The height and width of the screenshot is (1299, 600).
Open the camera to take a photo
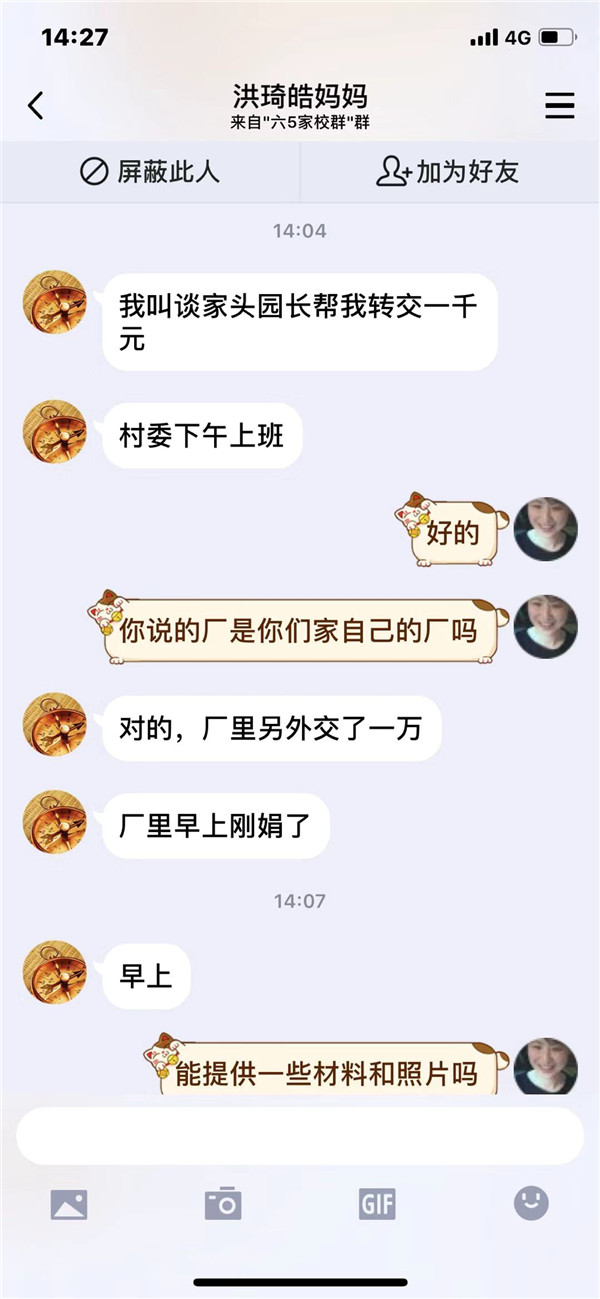point(223,1204)
